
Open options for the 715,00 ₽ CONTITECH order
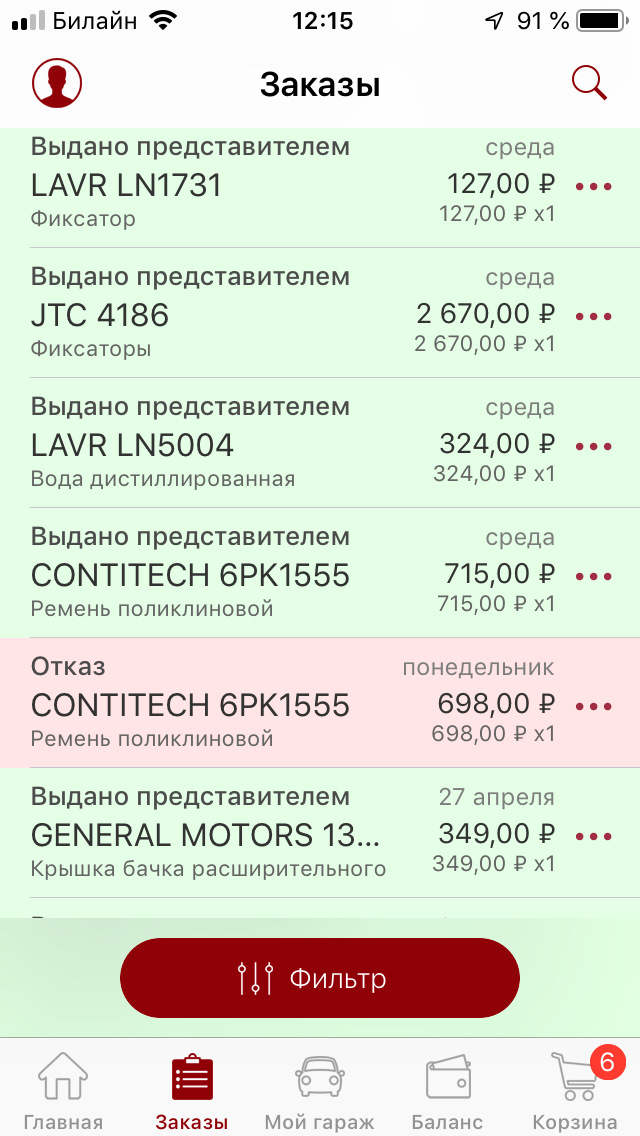click(x=594, y=576)
